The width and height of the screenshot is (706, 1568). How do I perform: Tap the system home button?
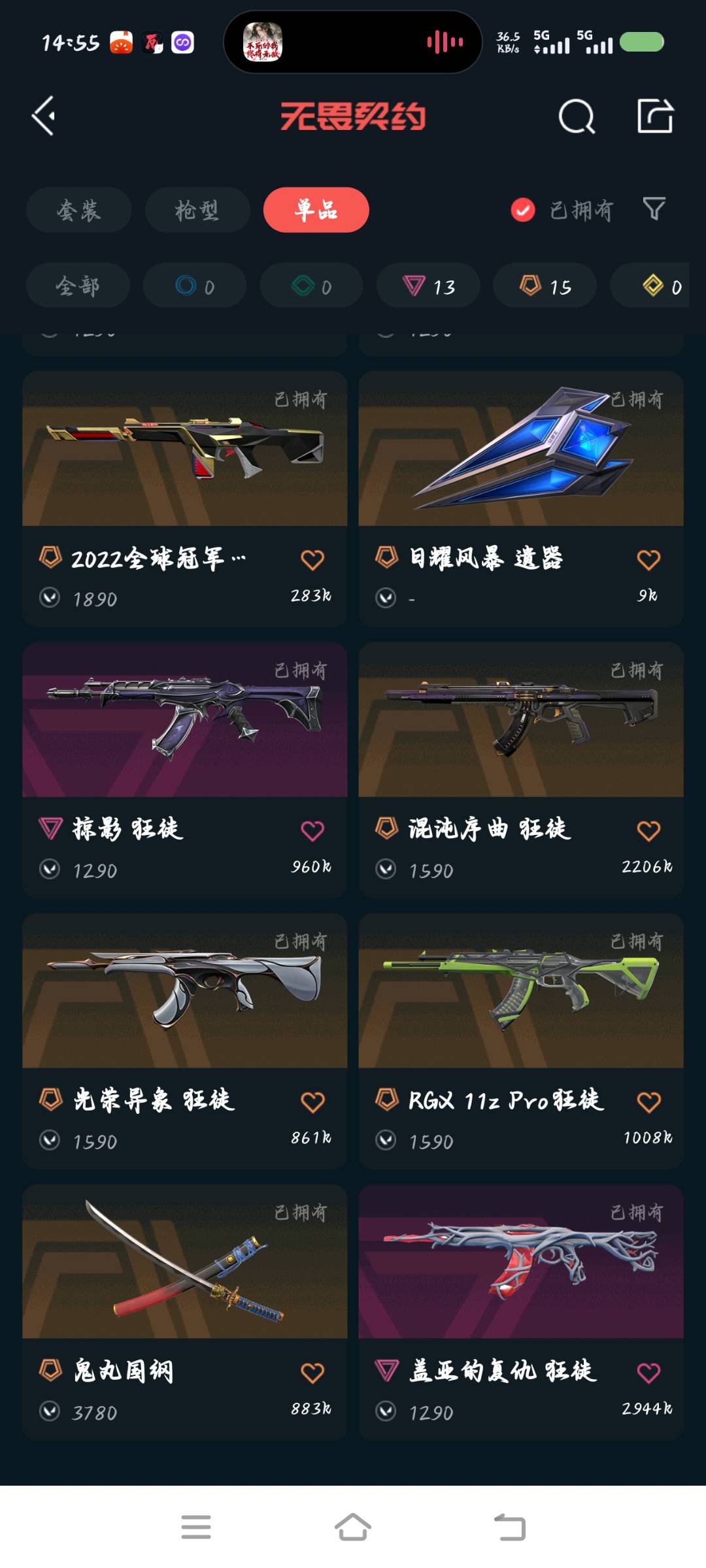[353, 1527]
